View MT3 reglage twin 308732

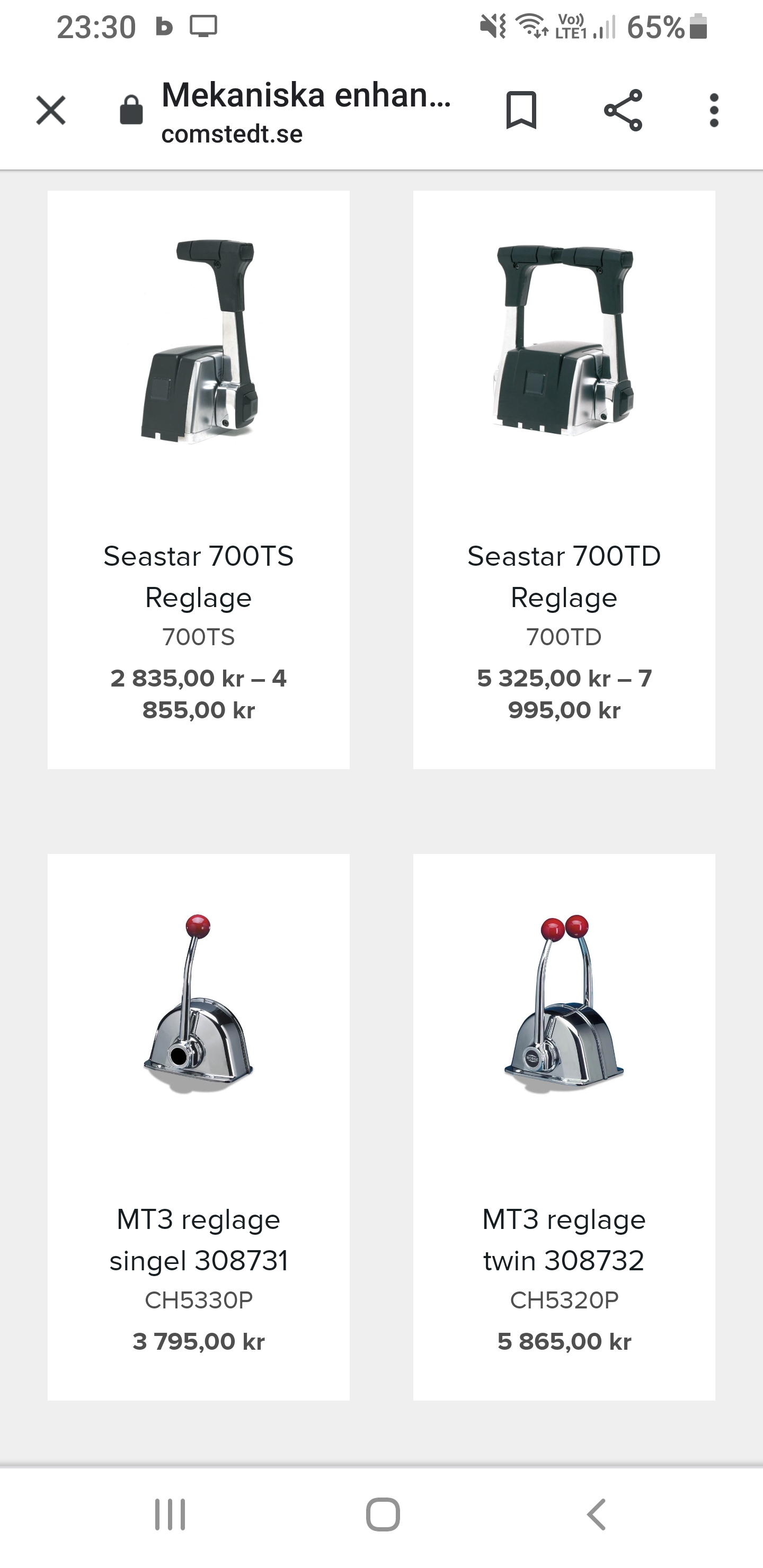564,1239
